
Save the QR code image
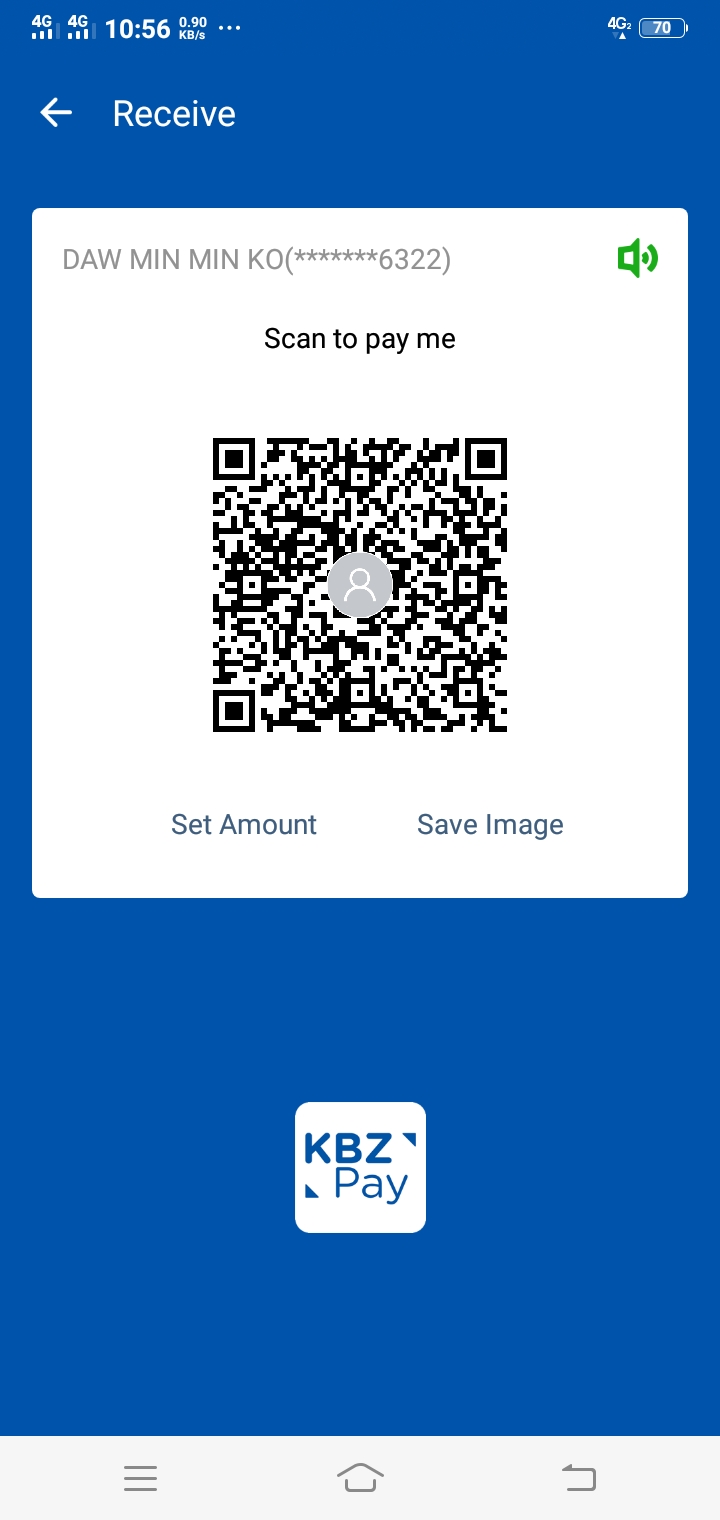pyautogui.click(x=490, y=824)
